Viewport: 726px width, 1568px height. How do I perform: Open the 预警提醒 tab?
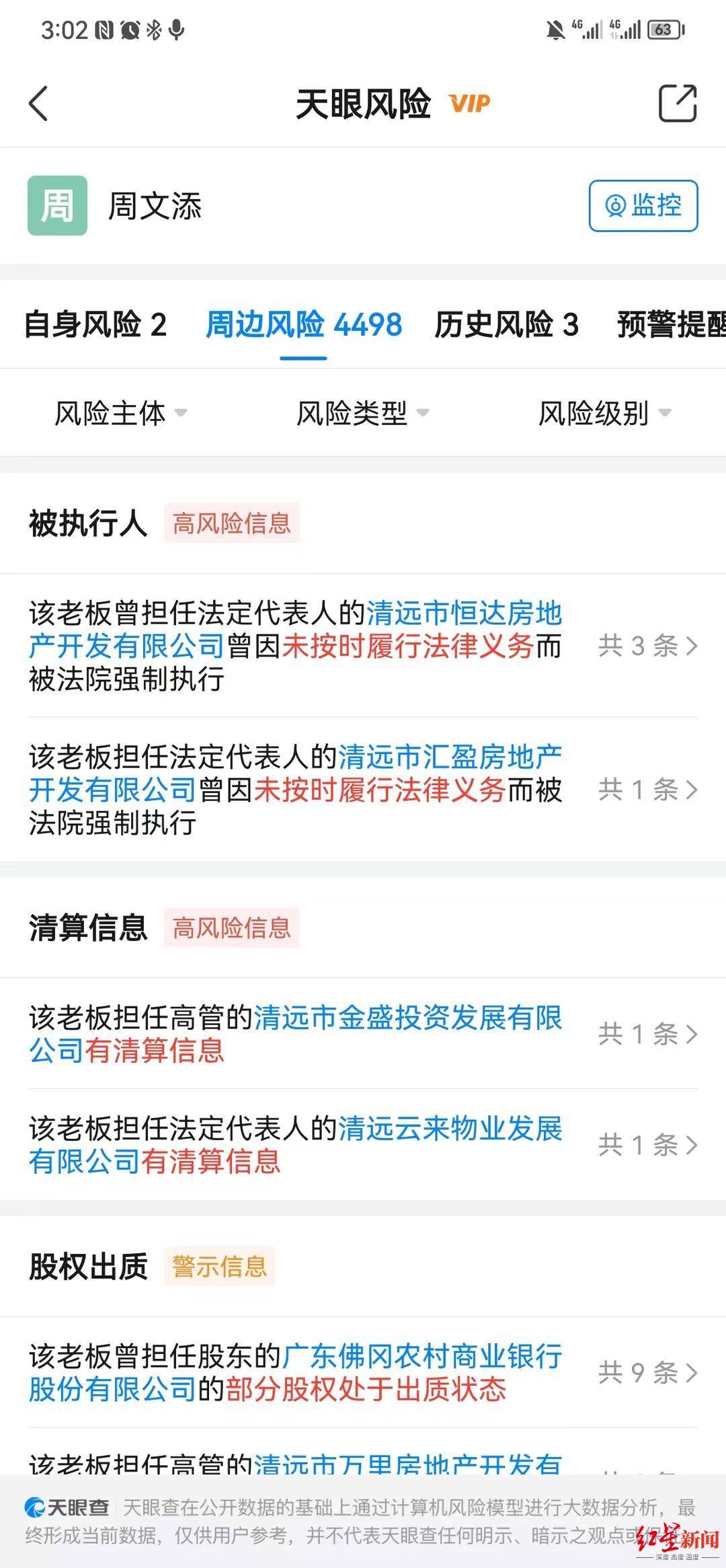point(671,325)
